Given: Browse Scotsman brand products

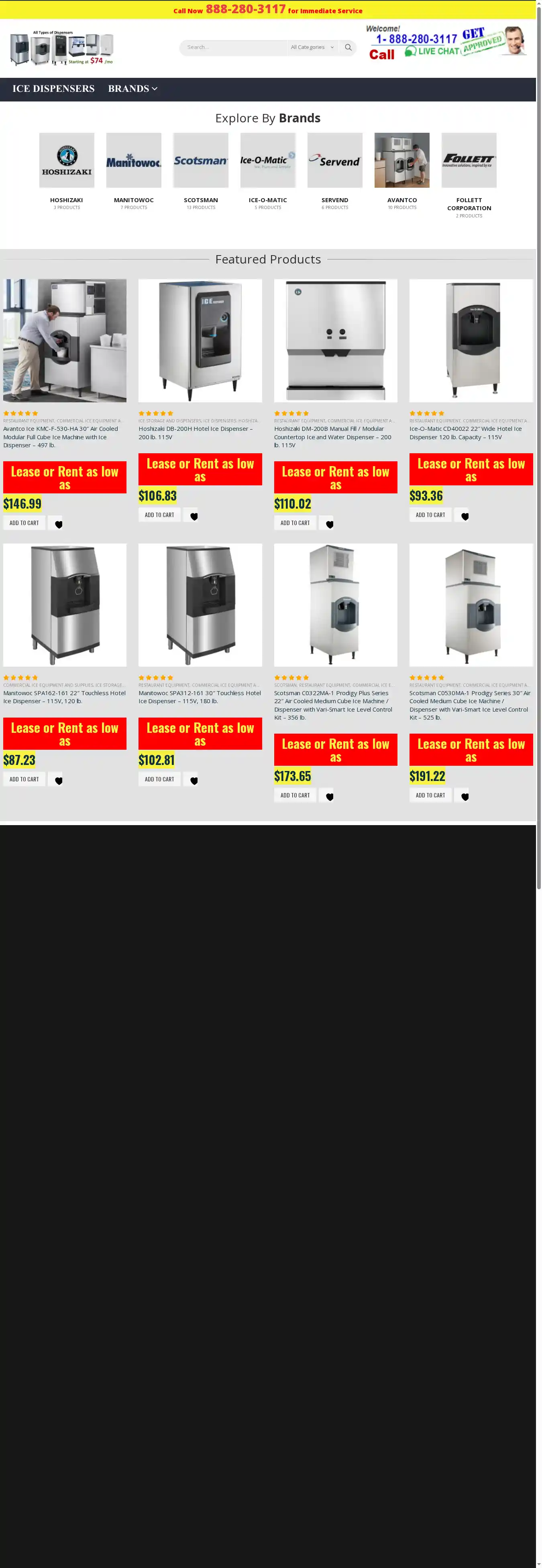Looking at the screenshot, I should tap(201, 161).
